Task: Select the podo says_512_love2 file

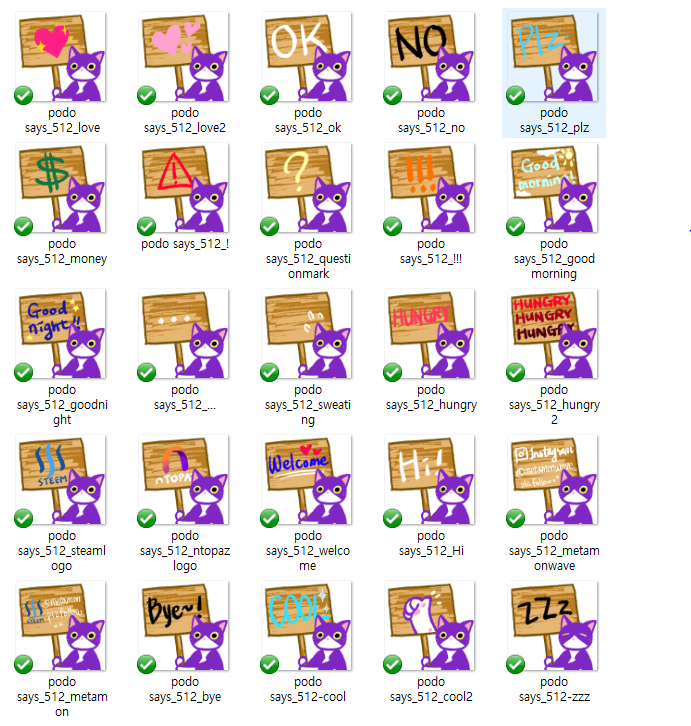Action: pos(185,58)
